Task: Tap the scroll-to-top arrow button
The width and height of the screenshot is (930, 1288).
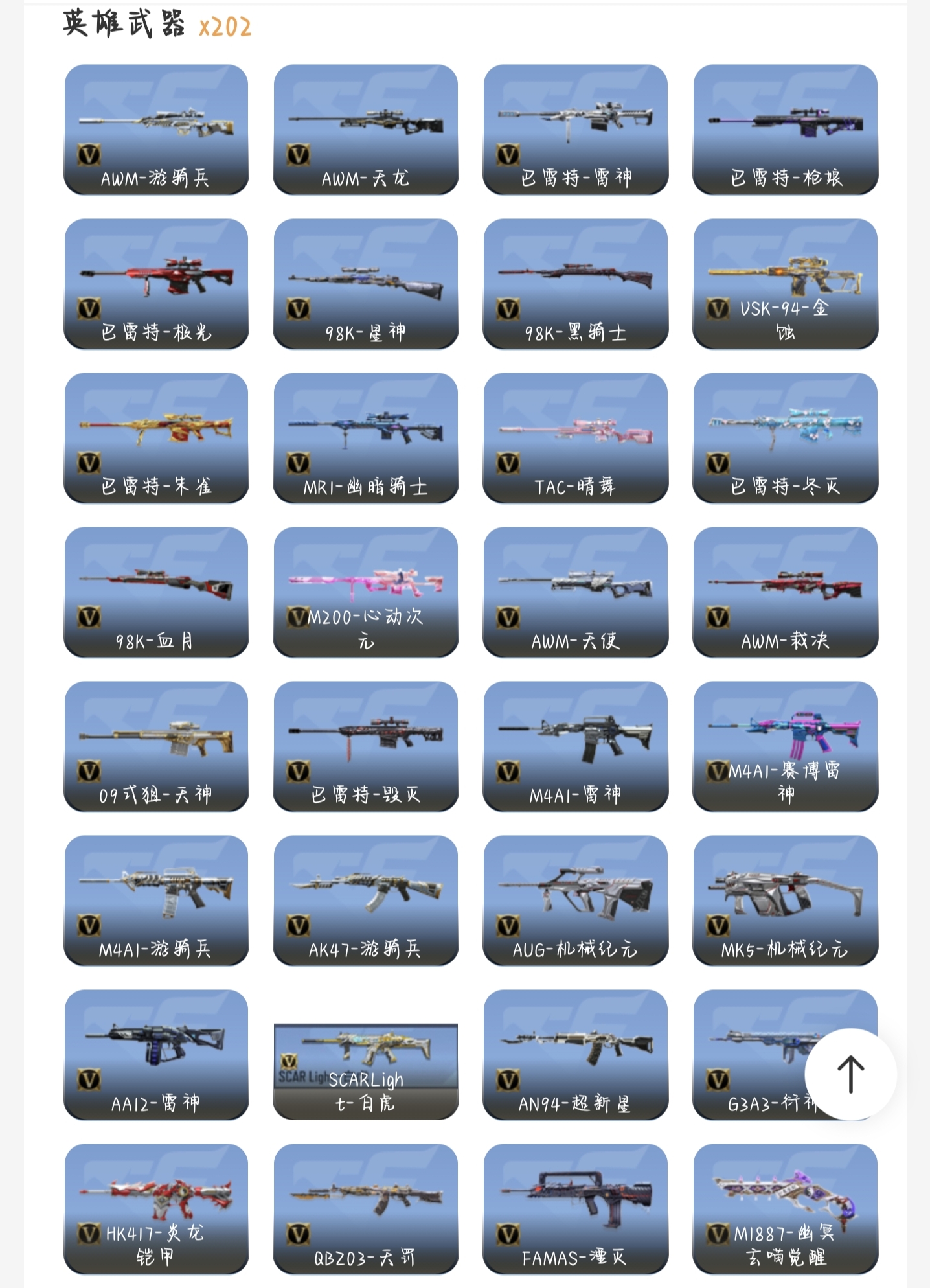Action: click(x=850, y=1074)
